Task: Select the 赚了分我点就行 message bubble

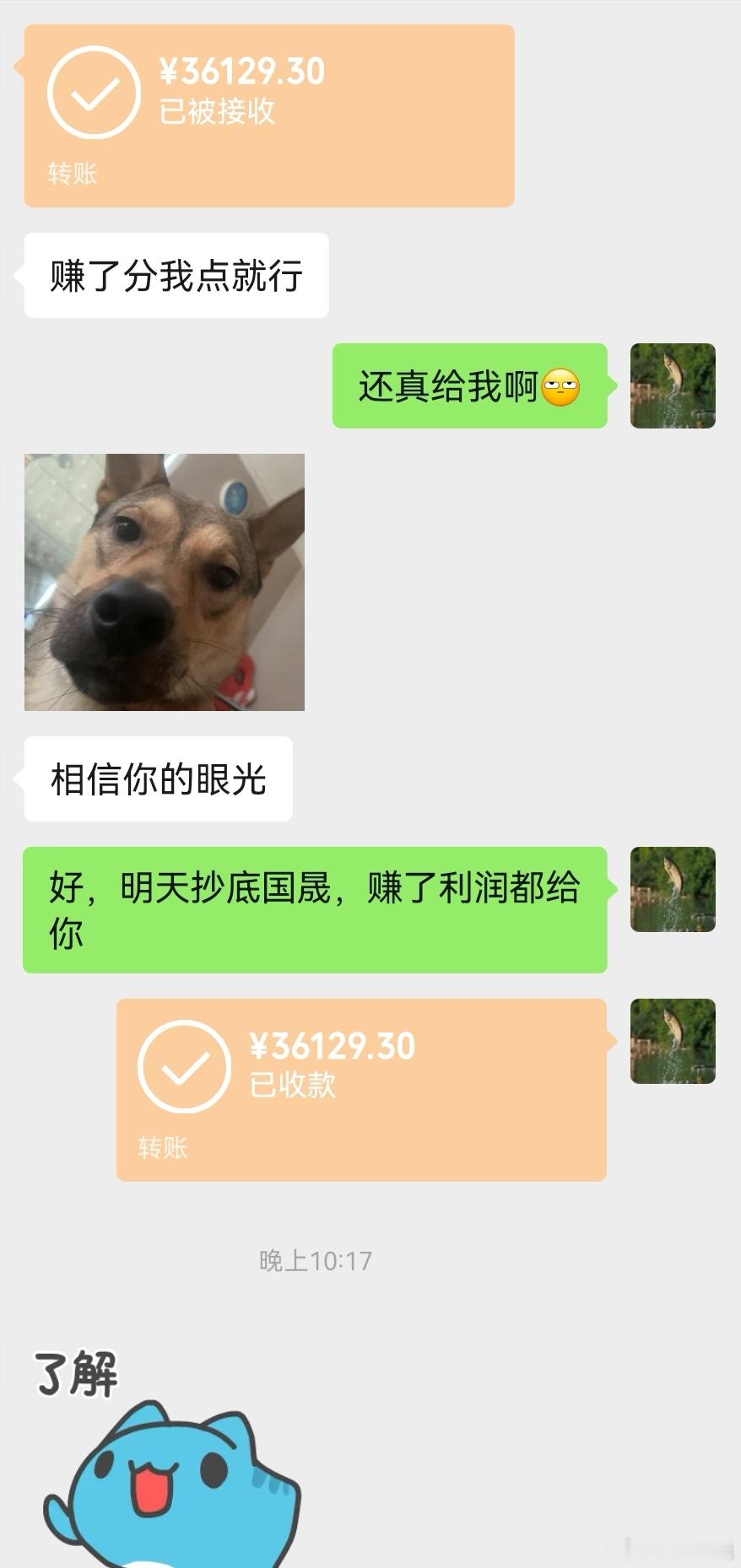Action: tap(176, 275)
